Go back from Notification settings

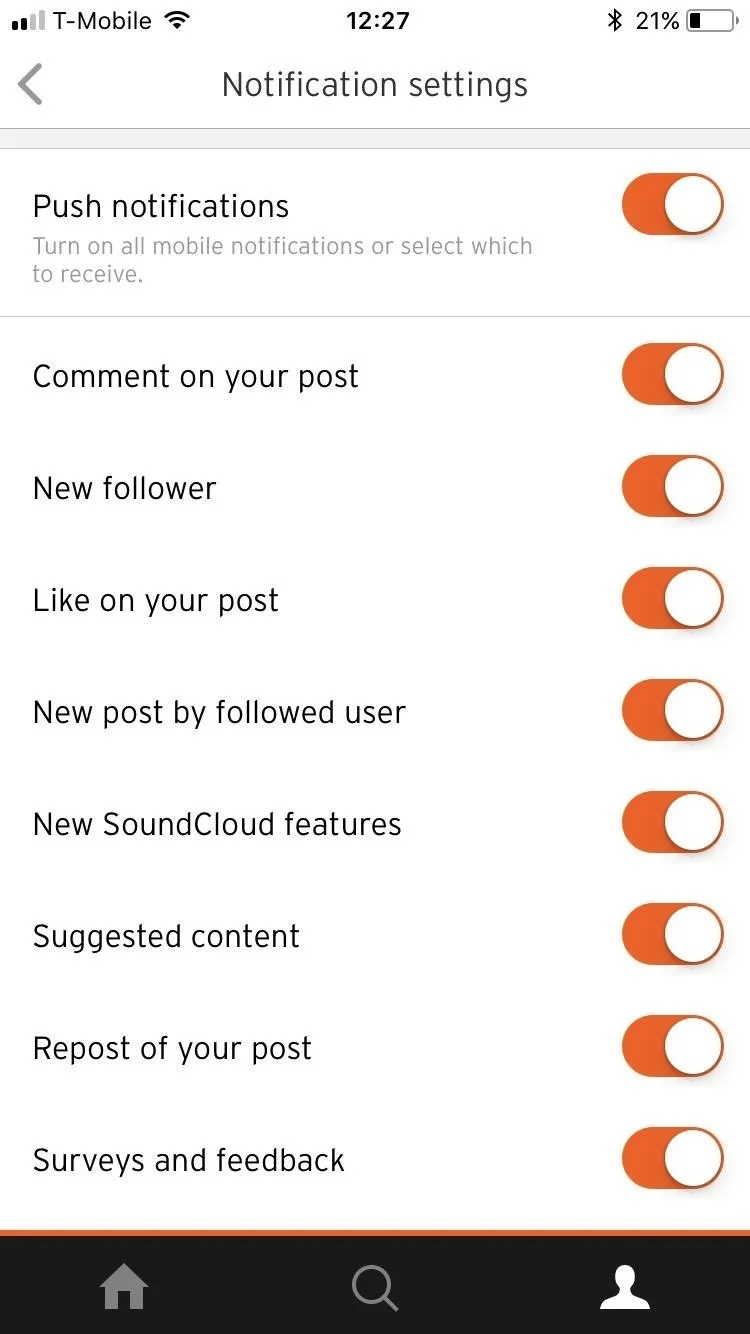tap(31, 85)
